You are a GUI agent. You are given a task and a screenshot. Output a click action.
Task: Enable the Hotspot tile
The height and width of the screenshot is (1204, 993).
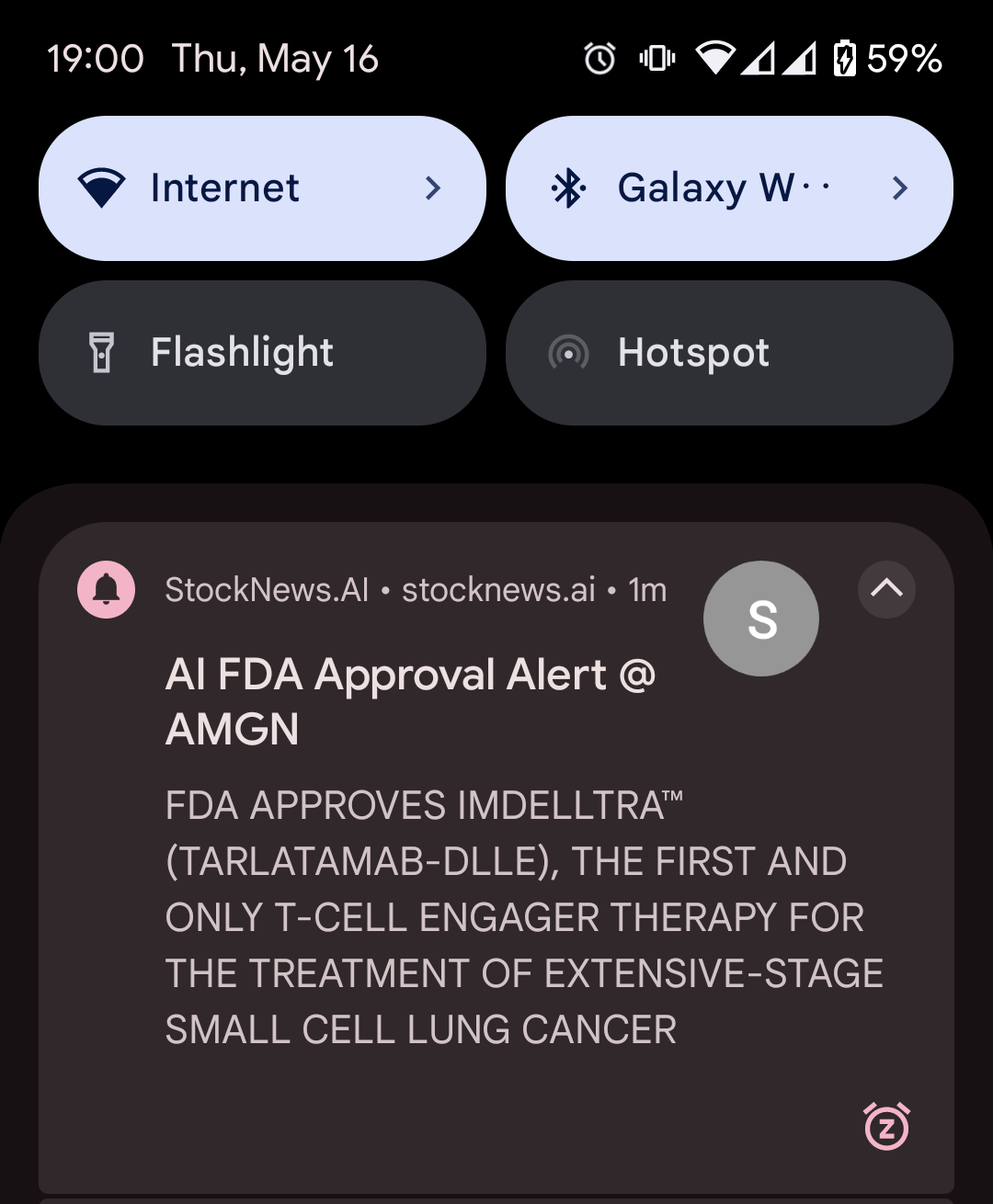[x=729, y=353]
